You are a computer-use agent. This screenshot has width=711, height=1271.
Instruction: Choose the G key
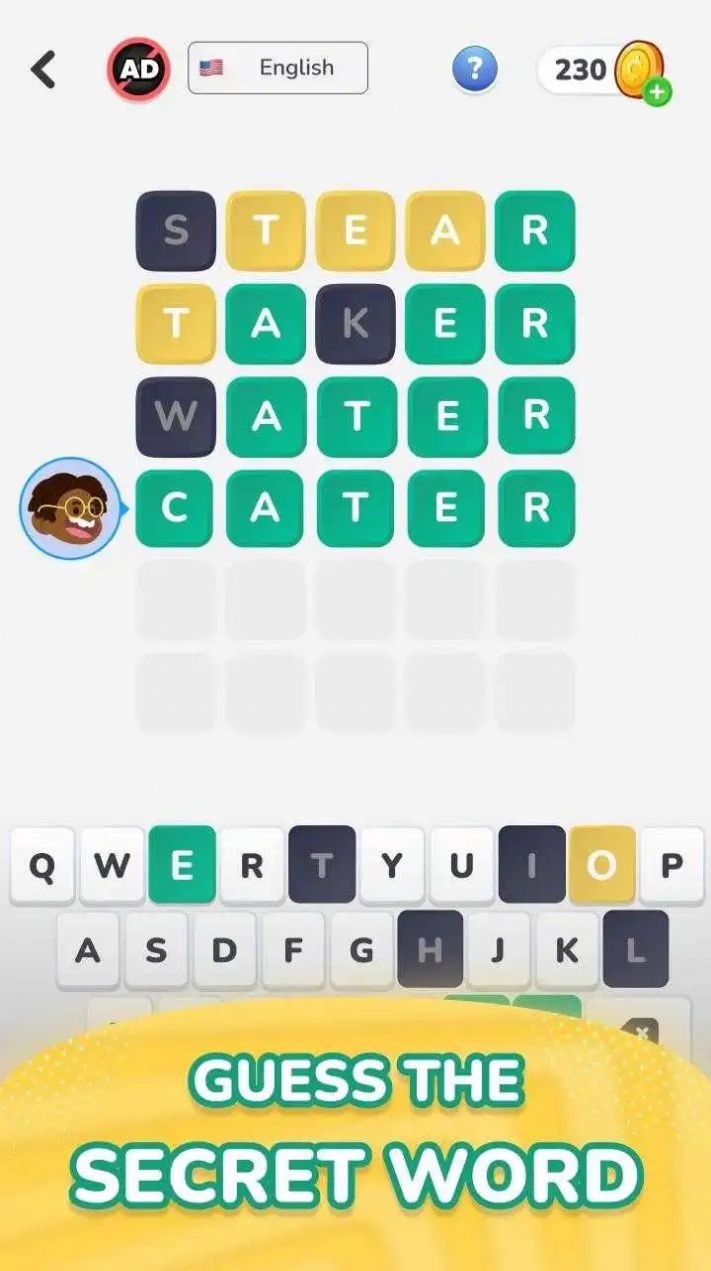tap(362, 950)
